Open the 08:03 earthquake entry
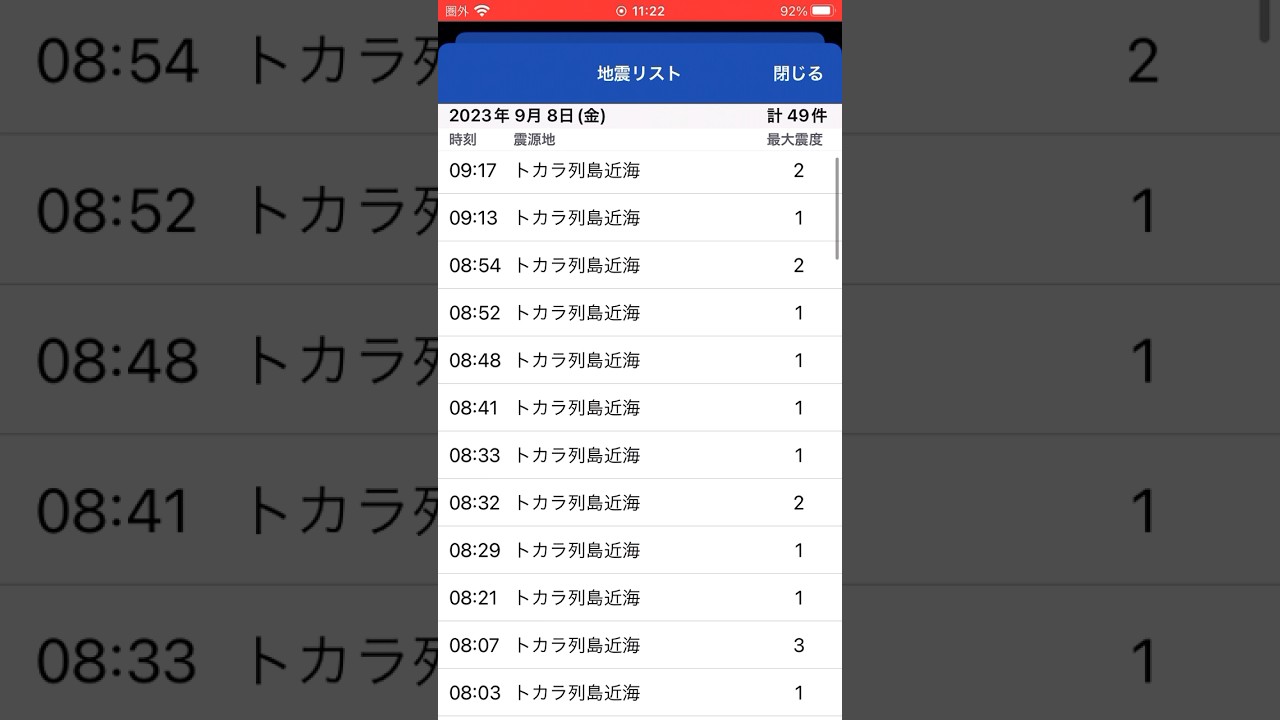The image size is (1280, 720). tap(638, 693)
